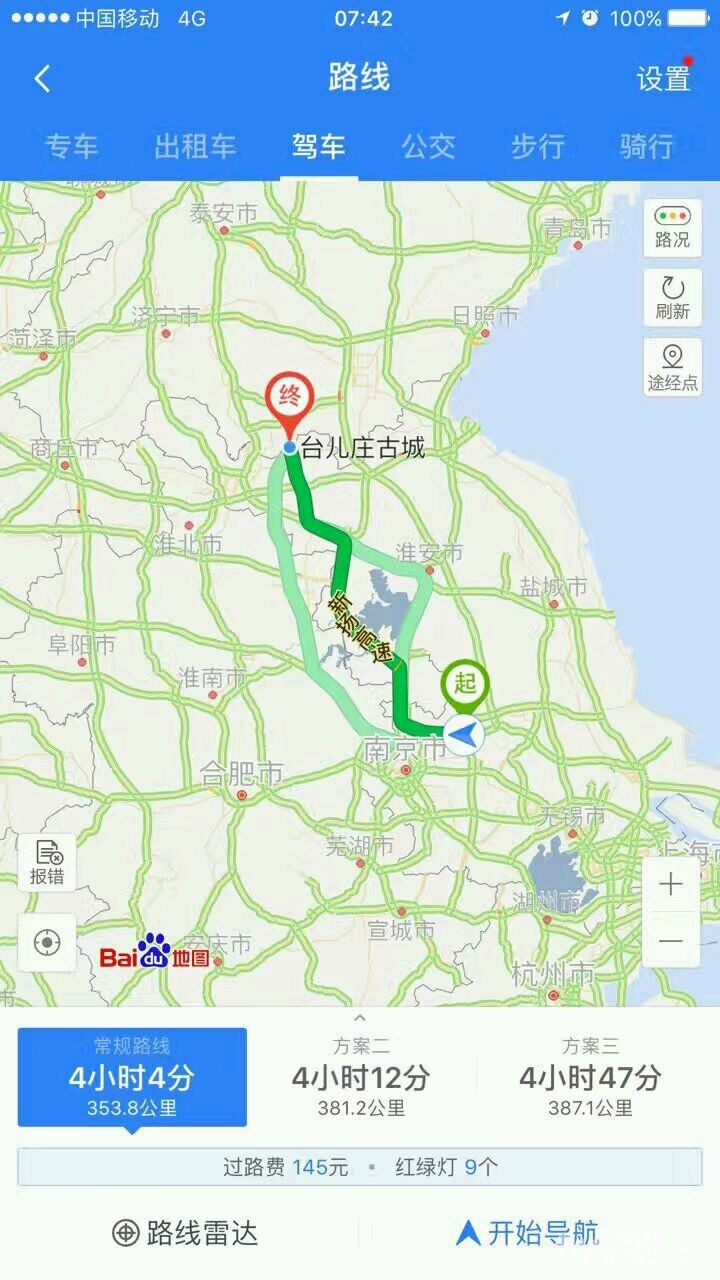Start navigation with 开始导航
This screenshot has width=720, height=1280.
tap(528, 1233)
